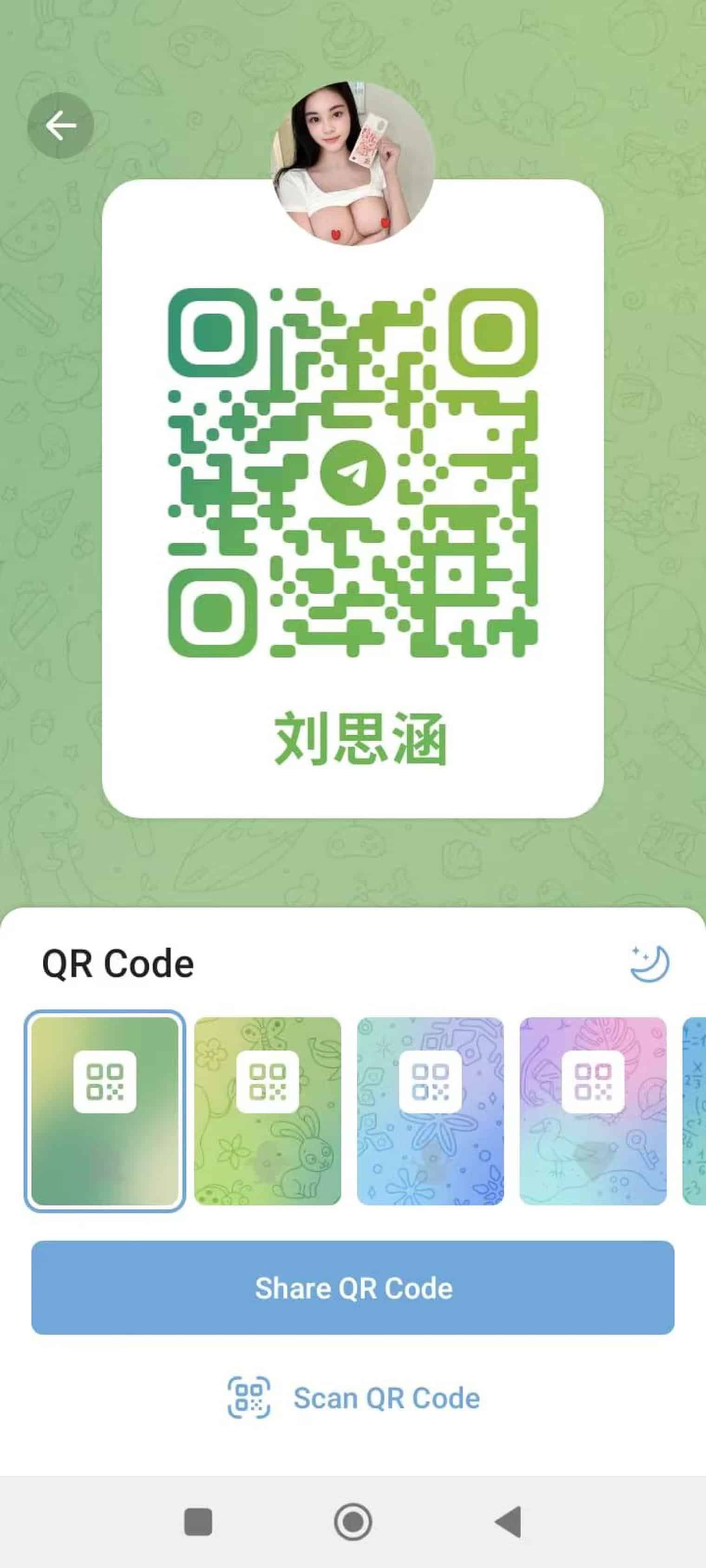
Task: Open recent apps from navigation bar
Action: [x=198, y=1522]
